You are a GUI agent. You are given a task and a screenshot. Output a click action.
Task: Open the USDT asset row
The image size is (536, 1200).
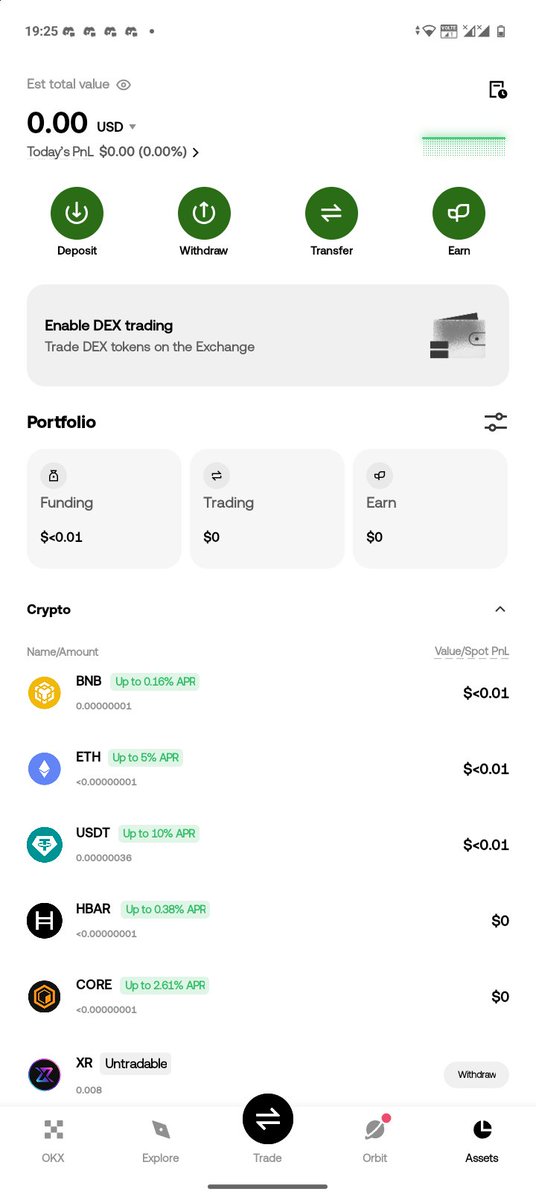pyautogui.click(x=268, y=844)
